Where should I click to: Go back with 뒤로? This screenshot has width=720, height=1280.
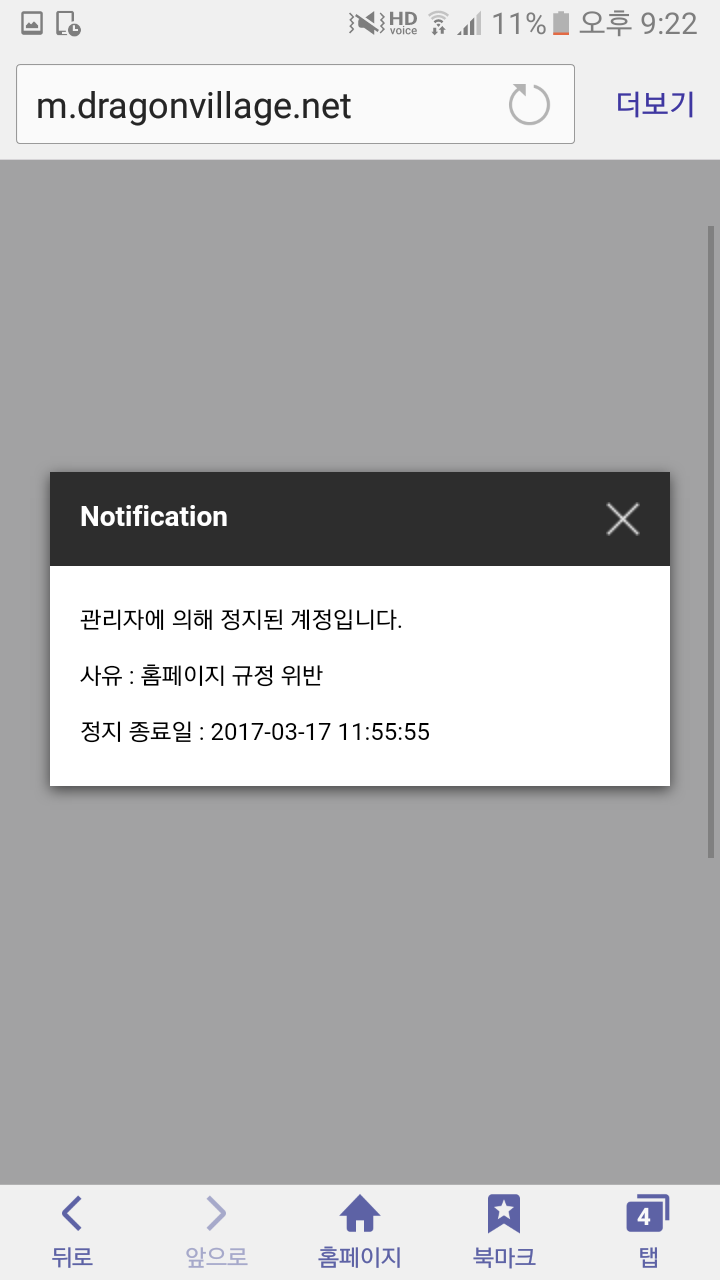click(x=72, y=1232)
